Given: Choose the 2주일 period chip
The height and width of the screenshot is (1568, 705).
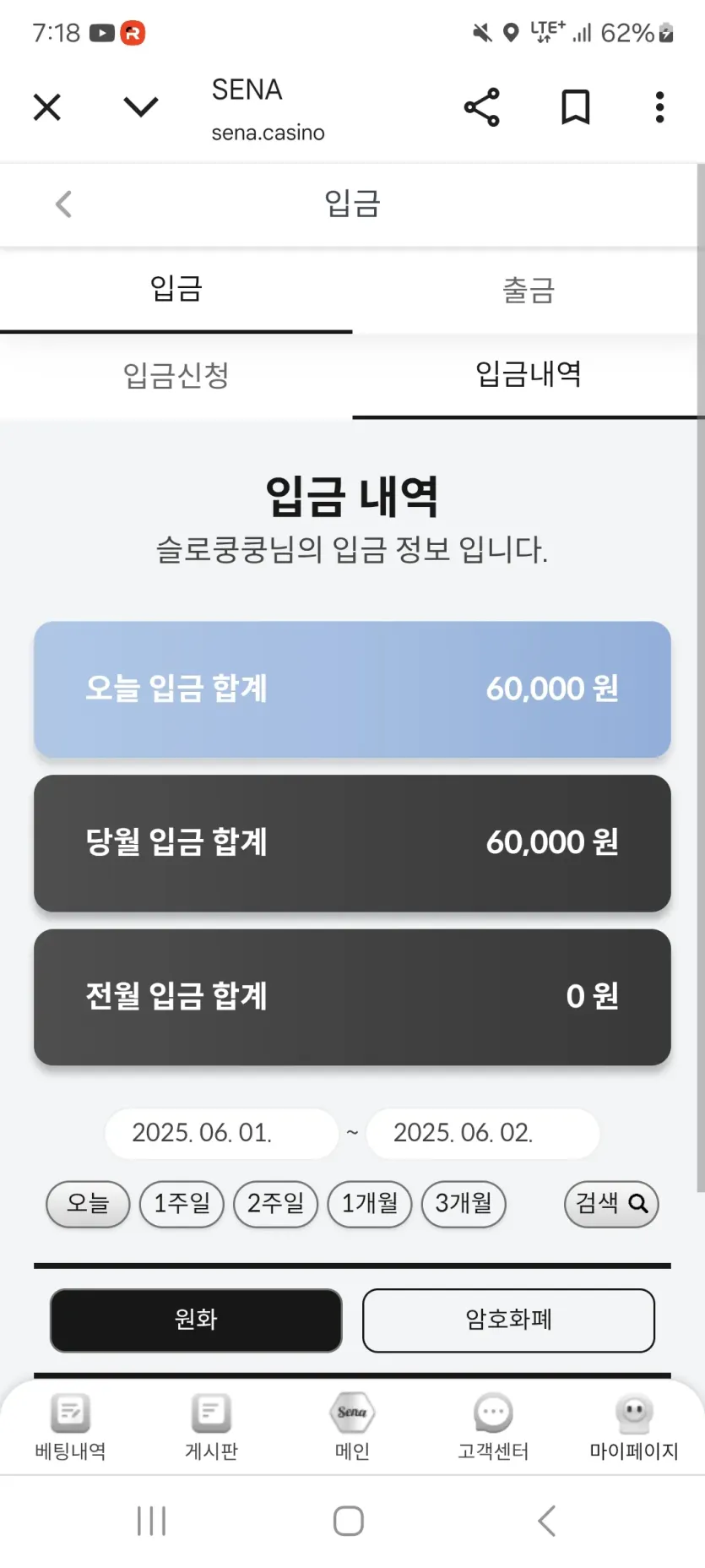Looking at the screenshot, I should (x=275, y=1203).
